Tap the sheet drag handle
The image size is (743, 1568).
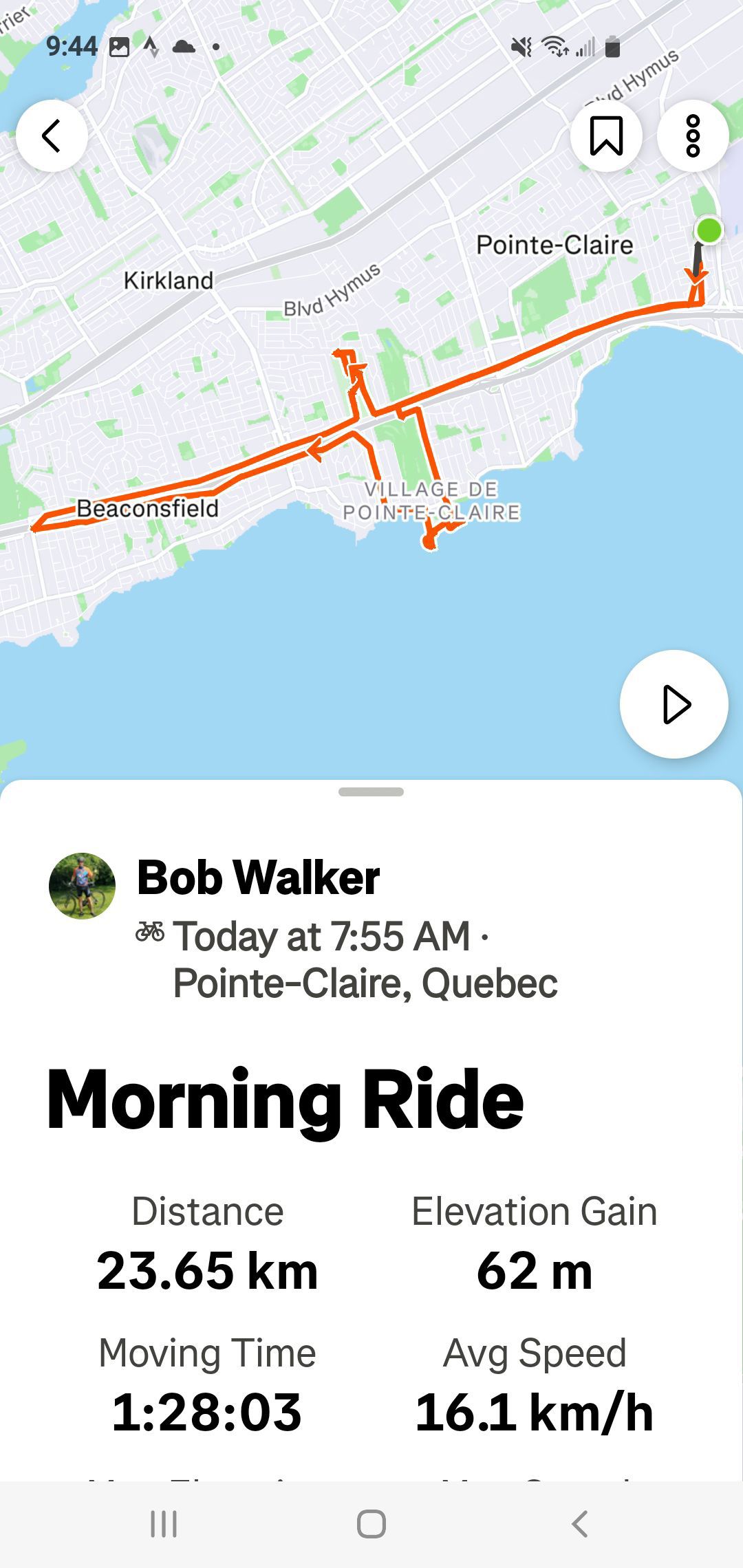pos(371,792)
